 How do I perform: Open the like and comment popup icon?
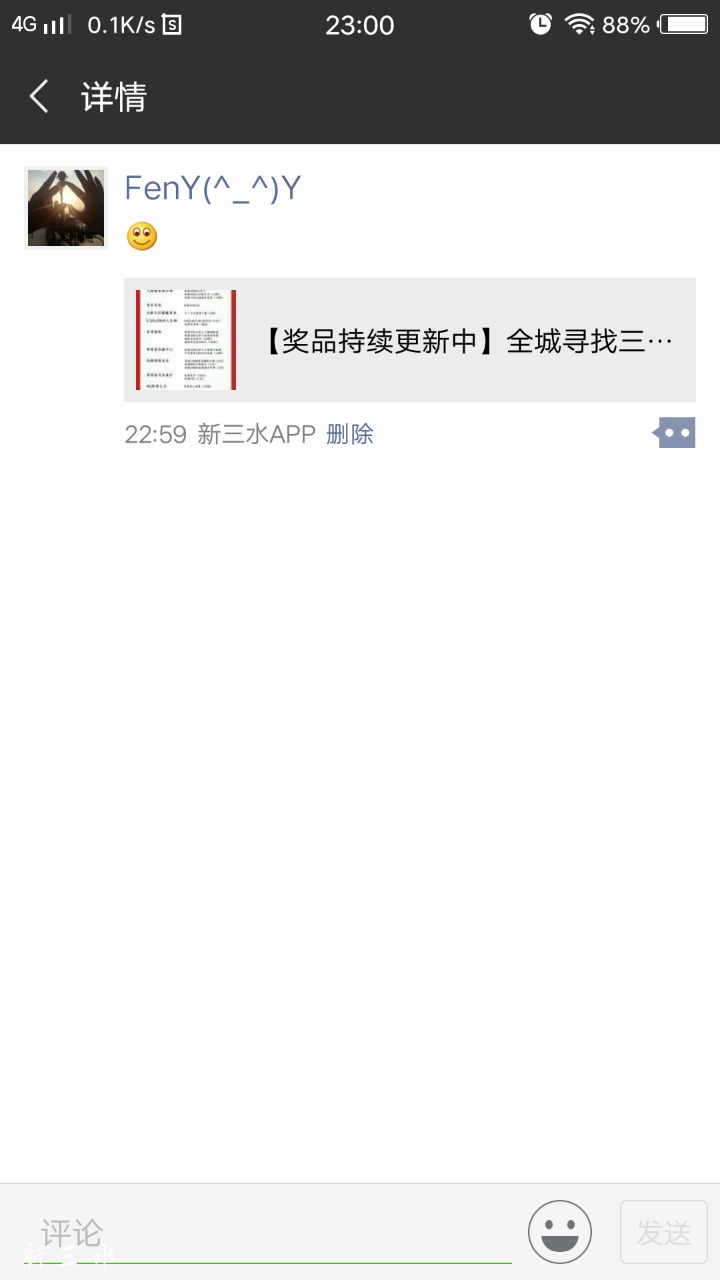click(675, 433)
